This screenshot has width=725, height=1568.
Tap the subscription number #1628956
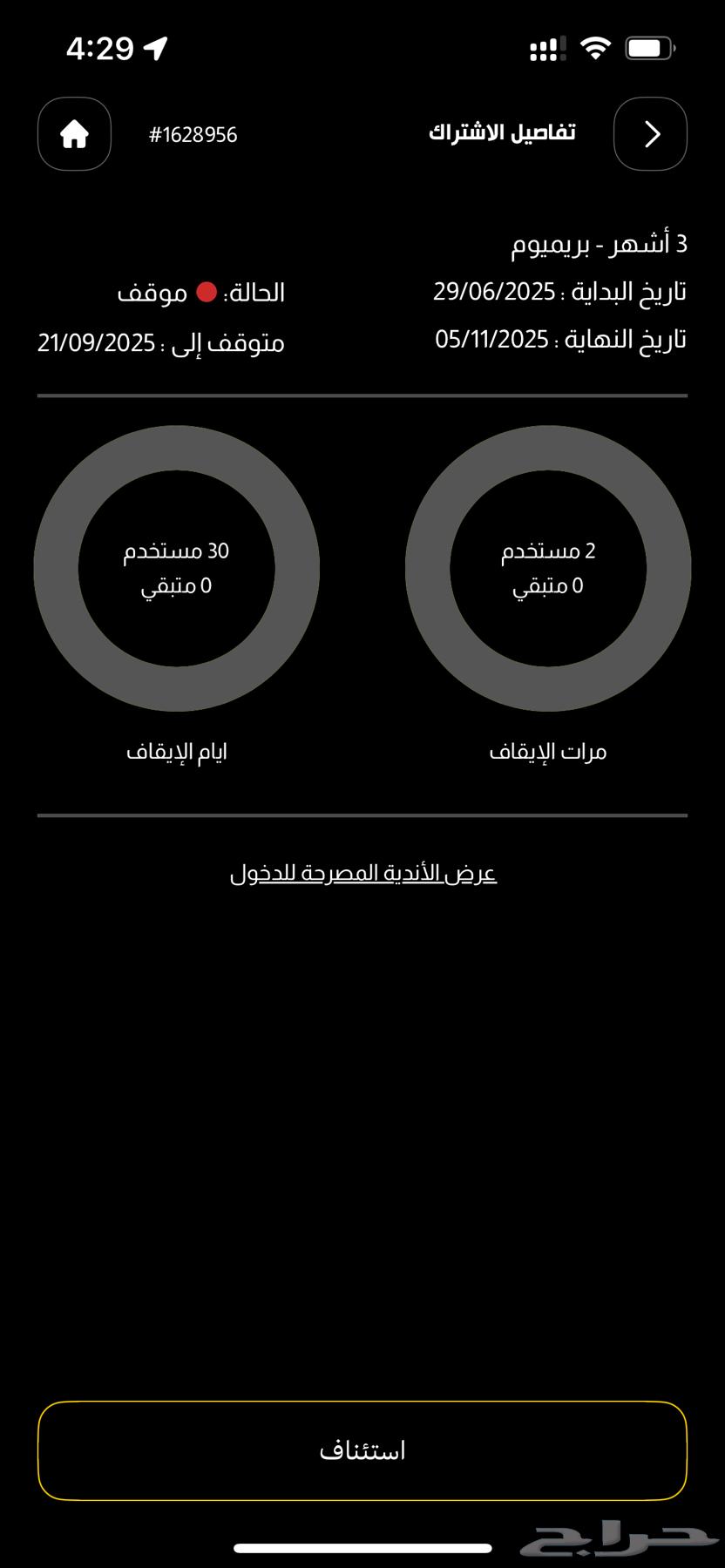click(193, 134)
